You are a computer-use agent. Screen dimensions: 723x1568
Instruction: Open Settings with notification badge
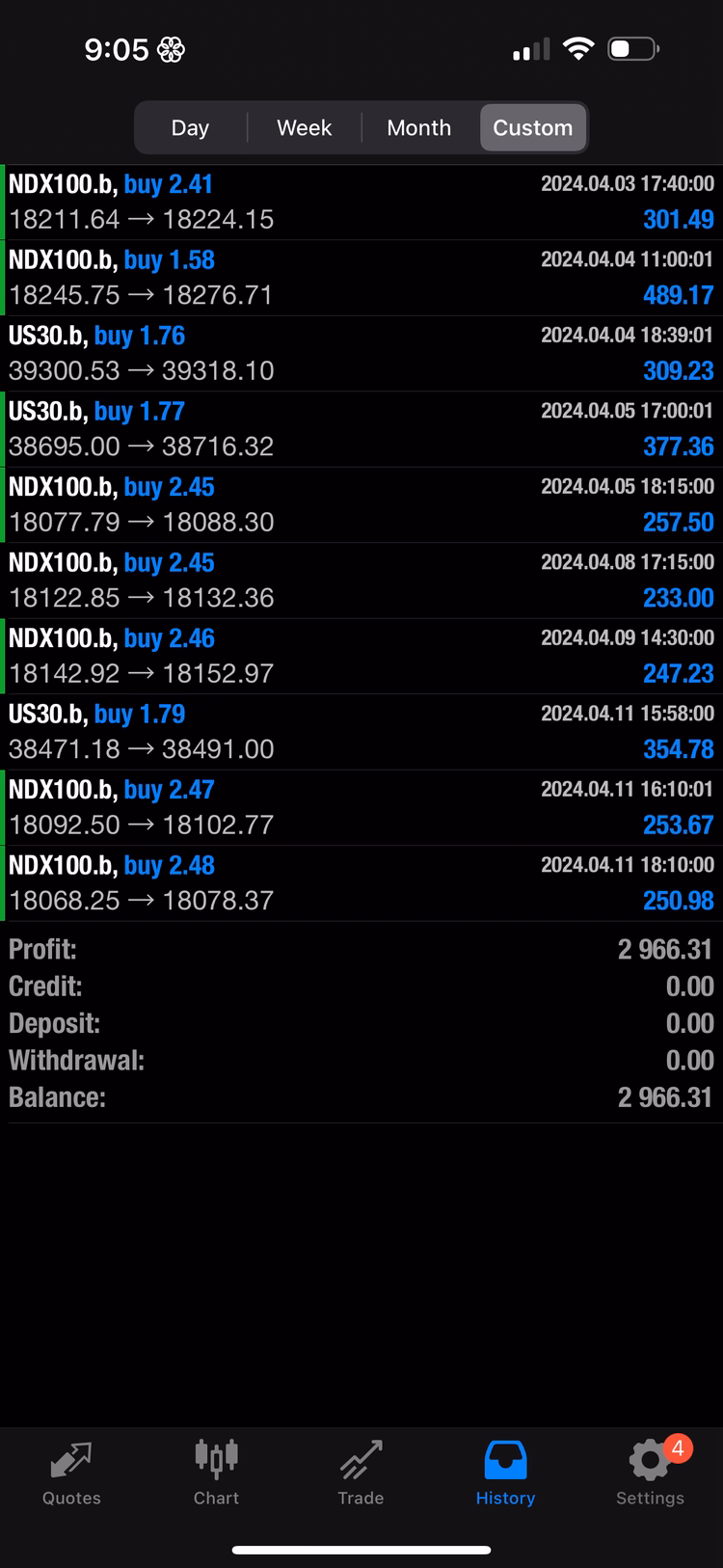651,1473
